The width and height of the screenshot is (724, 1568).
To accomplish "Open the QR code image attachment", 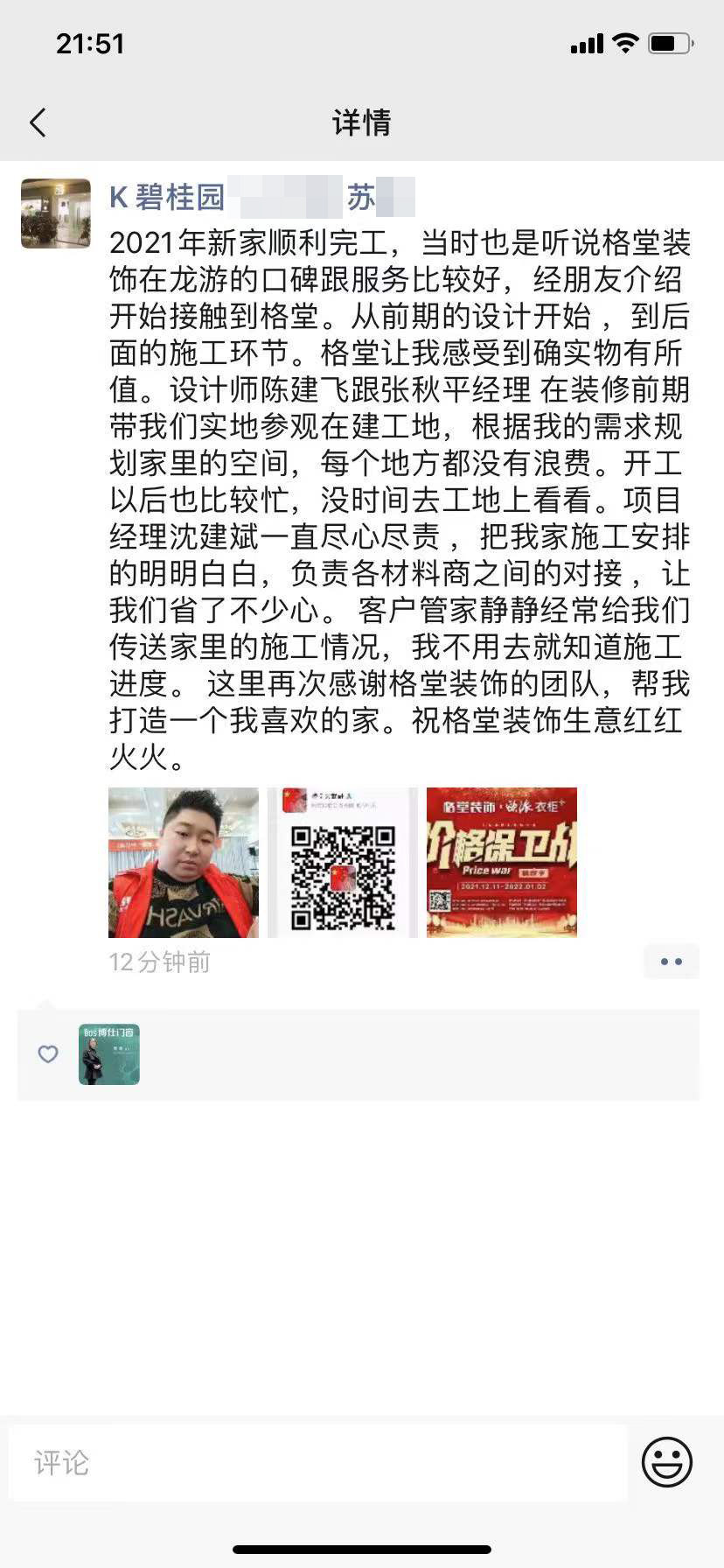I will [343, 863].
